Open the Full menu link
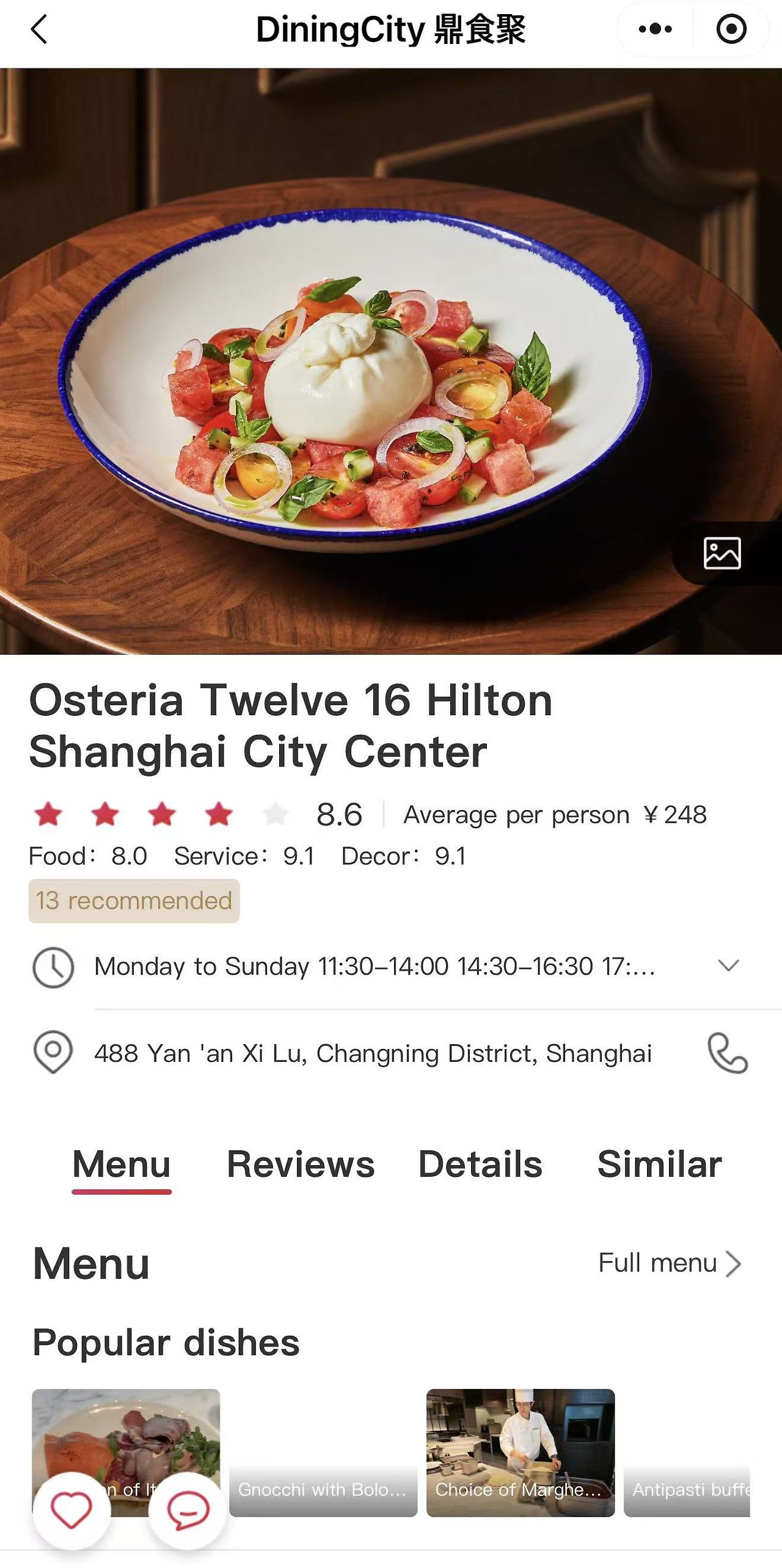The height and width of the screenshot is (1568, 782). point(669,1264)
